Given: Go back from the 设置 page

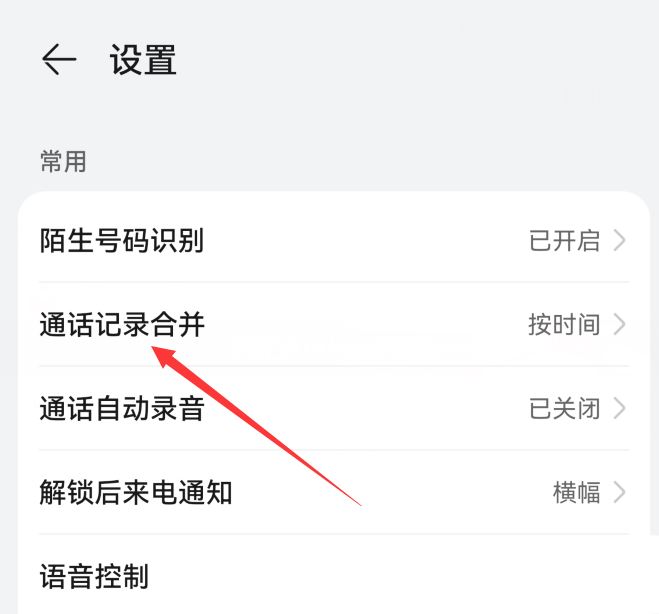Looking at the screenshot, I should click(58, 60).
